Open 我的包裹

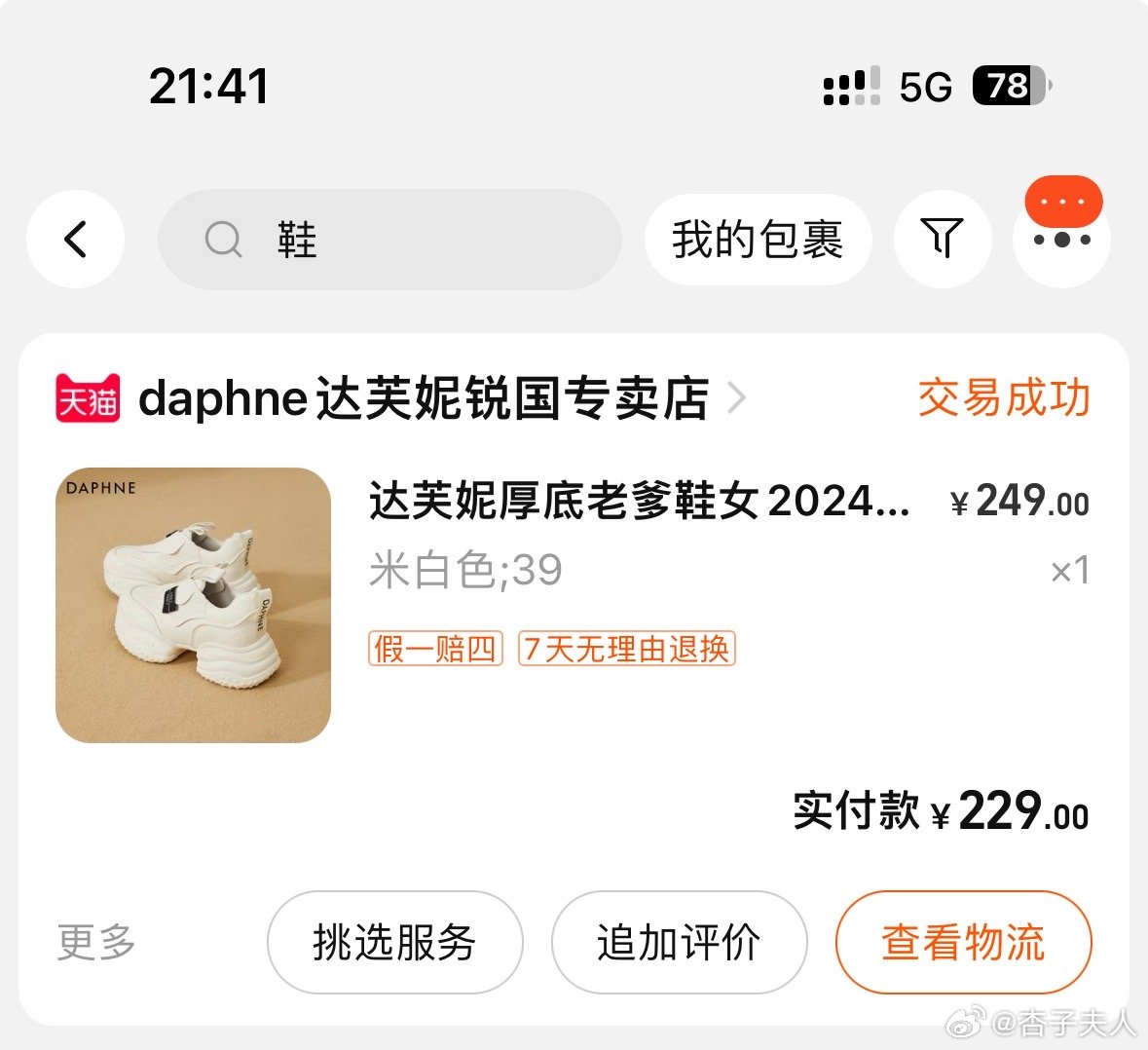click(758, 240)
